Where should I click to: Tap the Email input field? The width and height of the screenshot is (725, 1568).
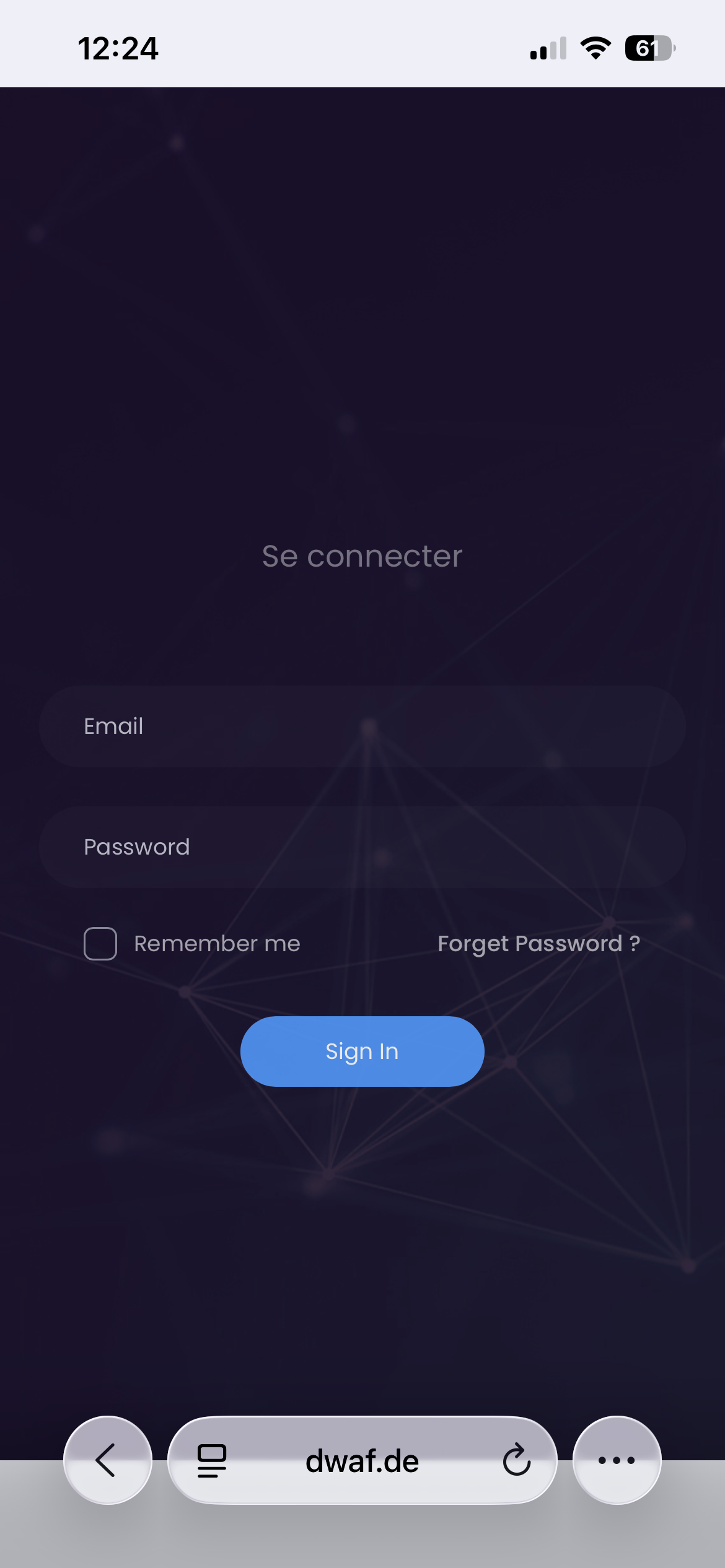tap(362, 726)
